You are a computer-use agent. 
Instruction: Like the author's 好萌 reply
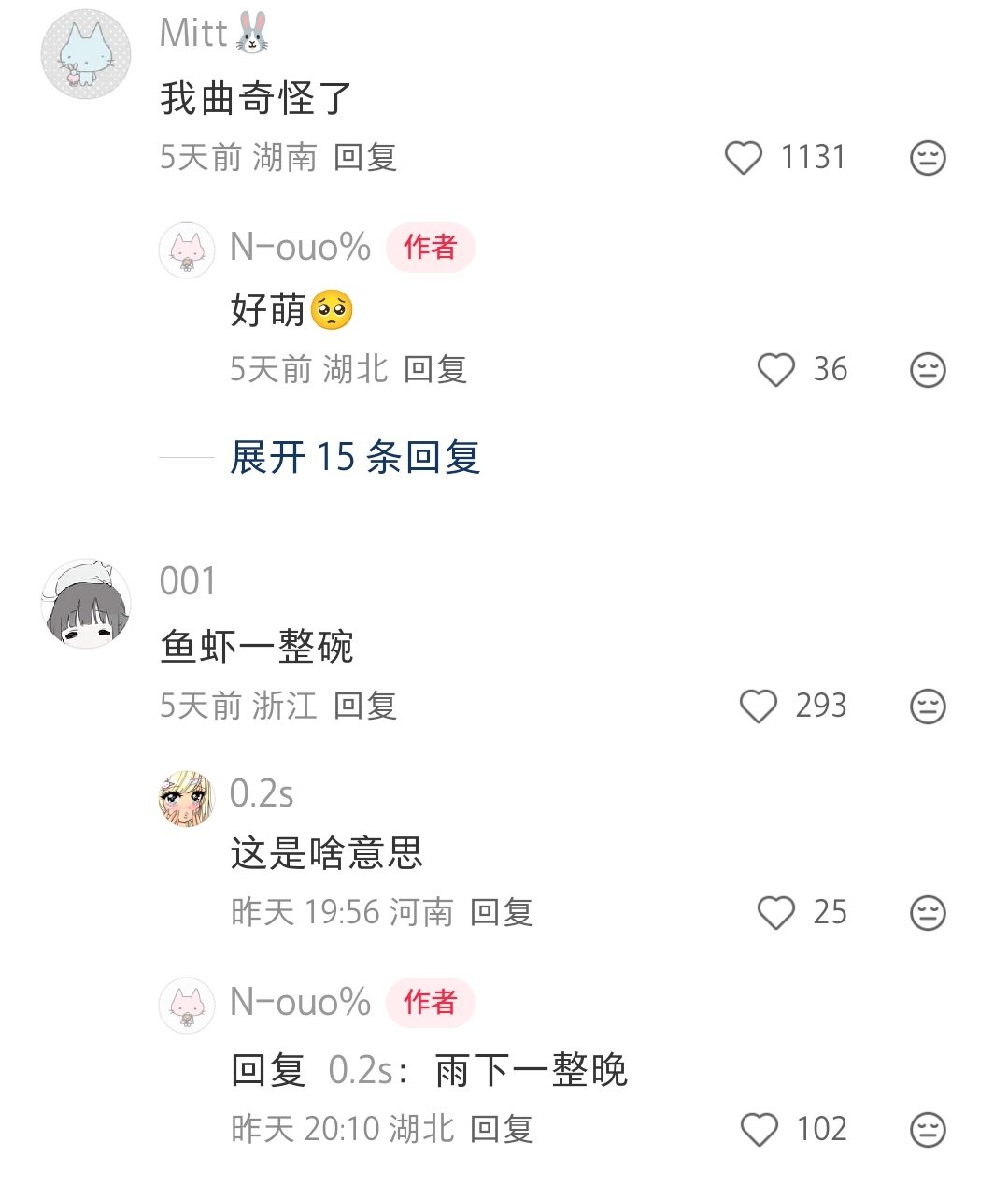click(775, 369)
